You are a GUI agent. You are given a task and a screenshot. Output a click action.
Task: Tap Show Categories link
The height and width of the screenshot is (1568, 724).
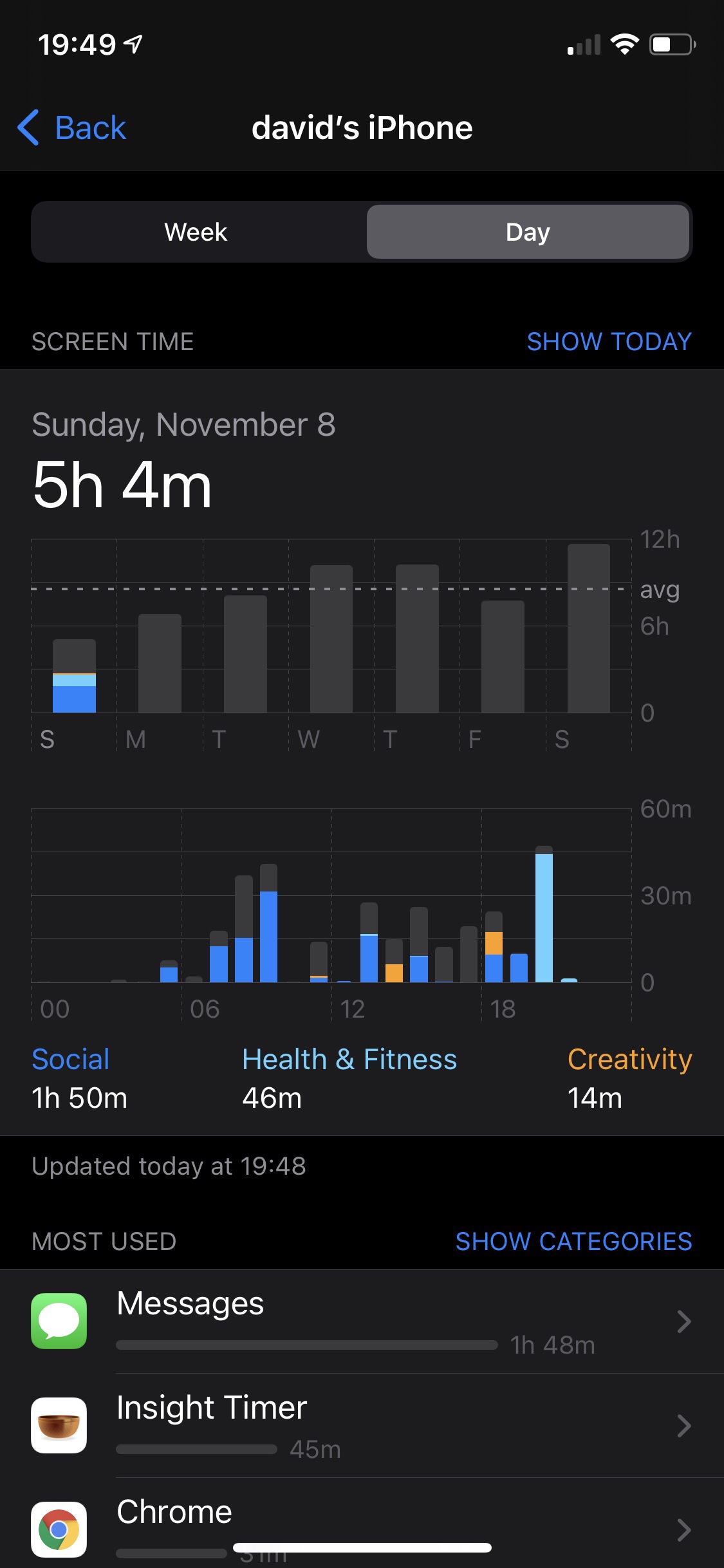573,1241
